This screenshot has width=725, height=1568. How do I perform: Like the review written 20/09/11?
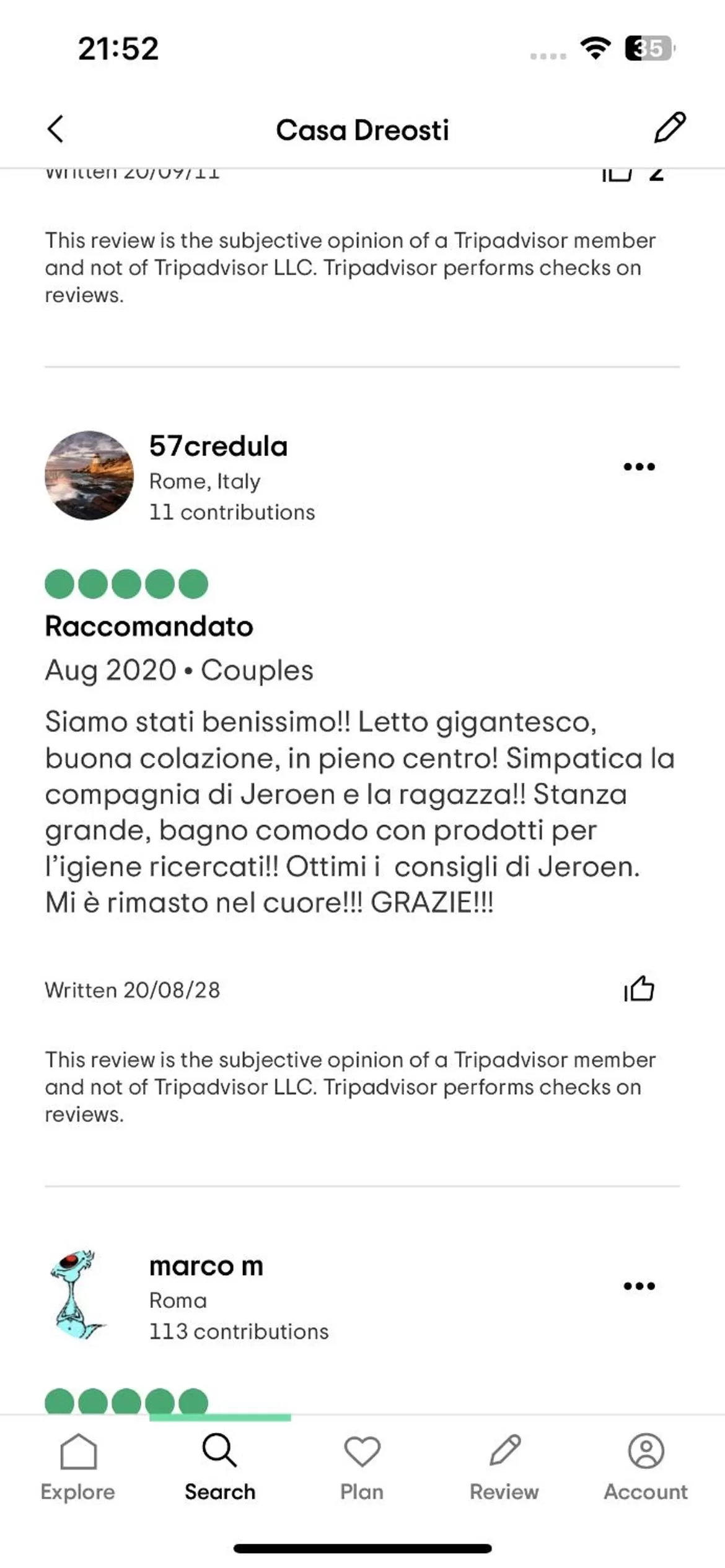click(x=617, y=174)
